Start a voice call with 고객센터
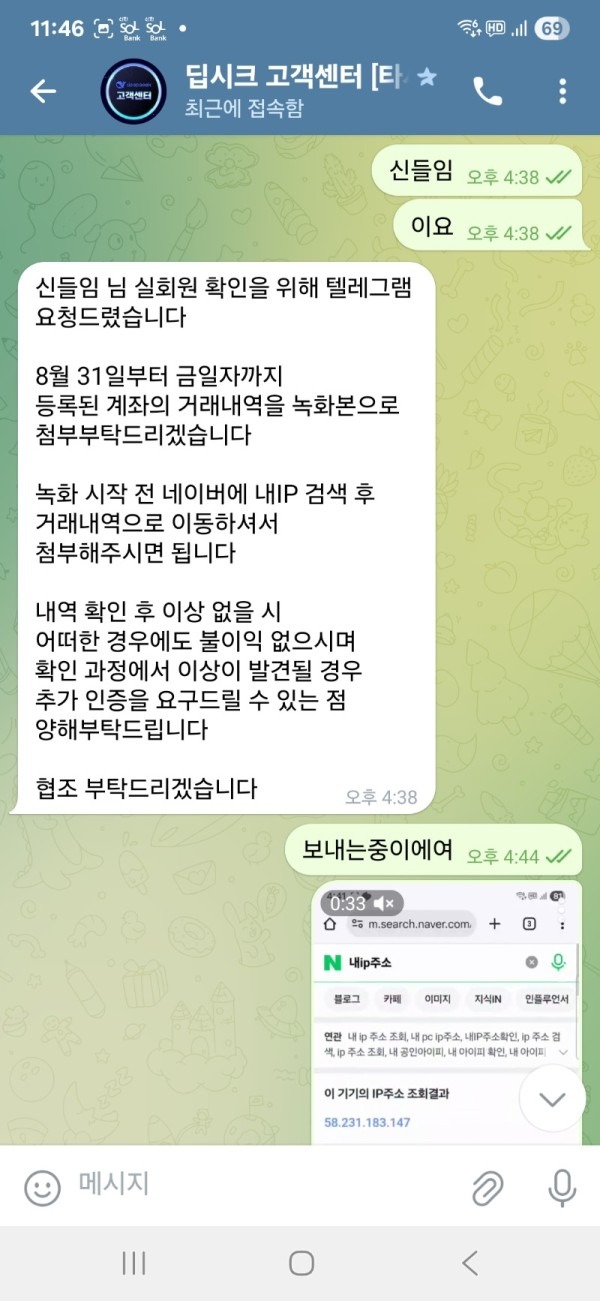 (x=487, y=91)
